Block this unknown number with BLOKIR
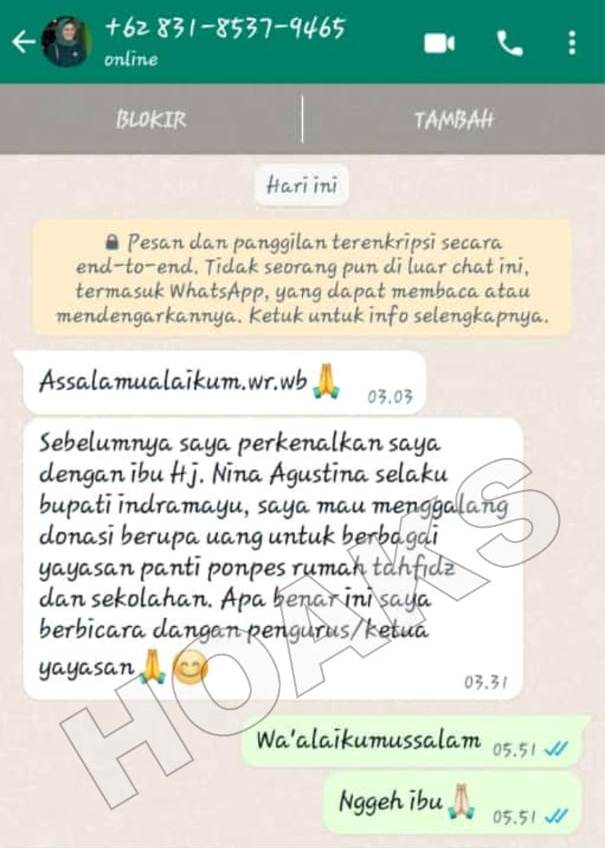This screenshot has width=605, height=848. pos(150,119)
